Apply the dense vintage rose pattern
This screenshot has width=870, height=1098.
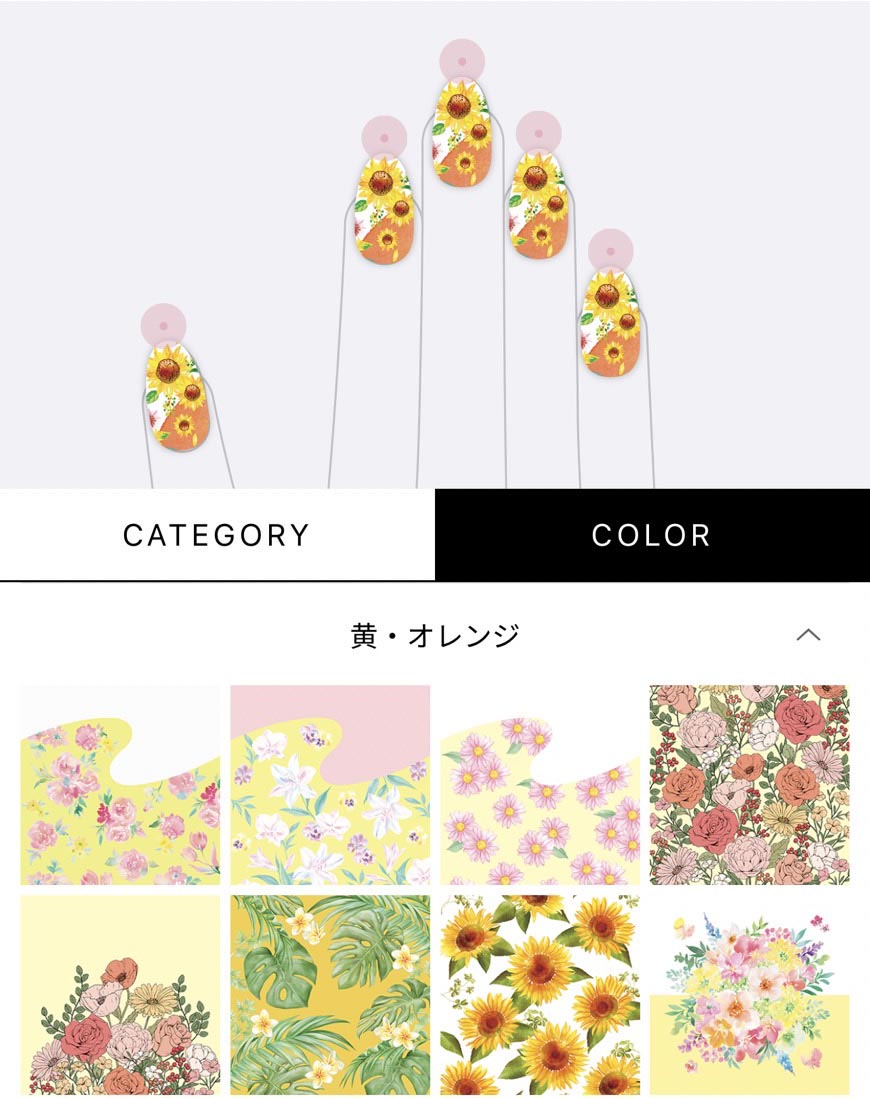(749, 785)
